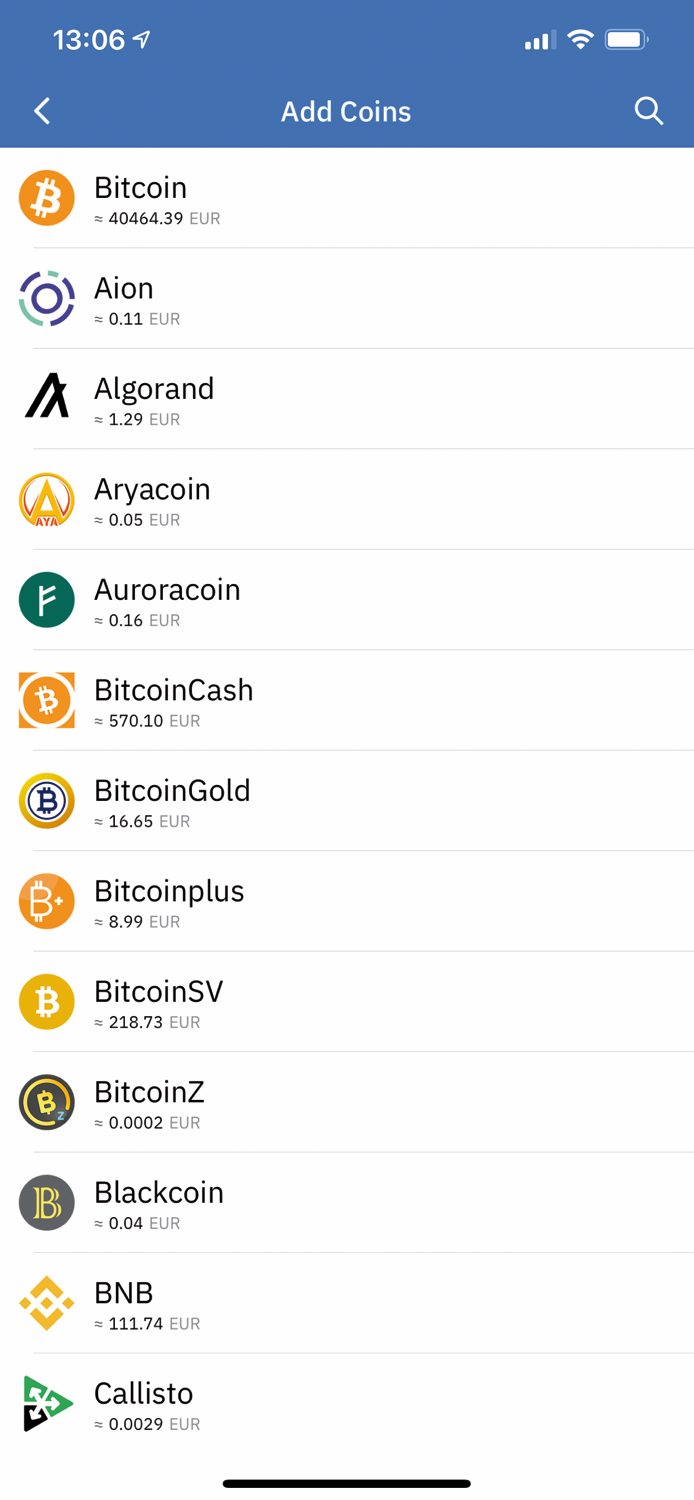Screen dimensions: 694x1500
Task: Go back using the header arrow
Action: tap(42, 111)
